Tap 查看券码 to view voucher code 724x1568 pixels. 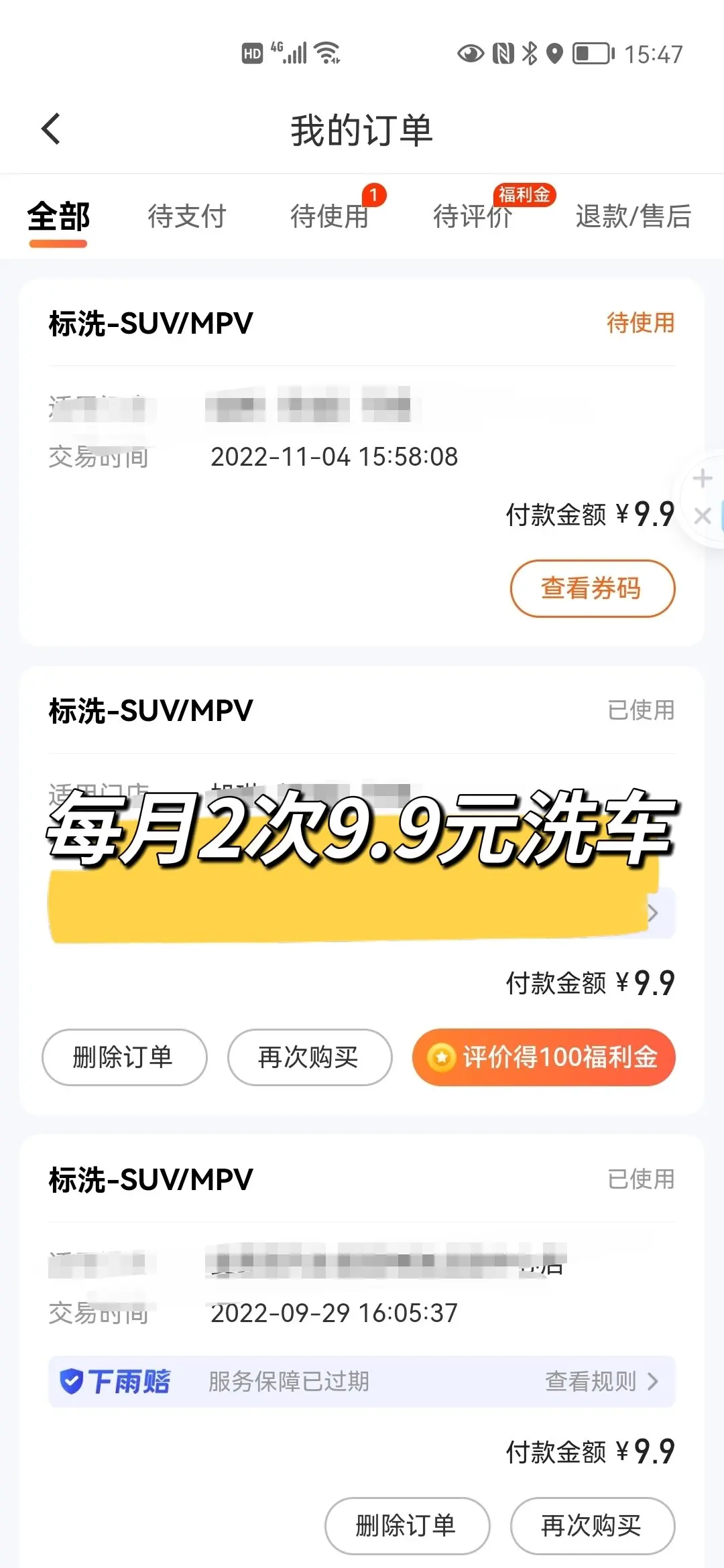tap(593, 588)
